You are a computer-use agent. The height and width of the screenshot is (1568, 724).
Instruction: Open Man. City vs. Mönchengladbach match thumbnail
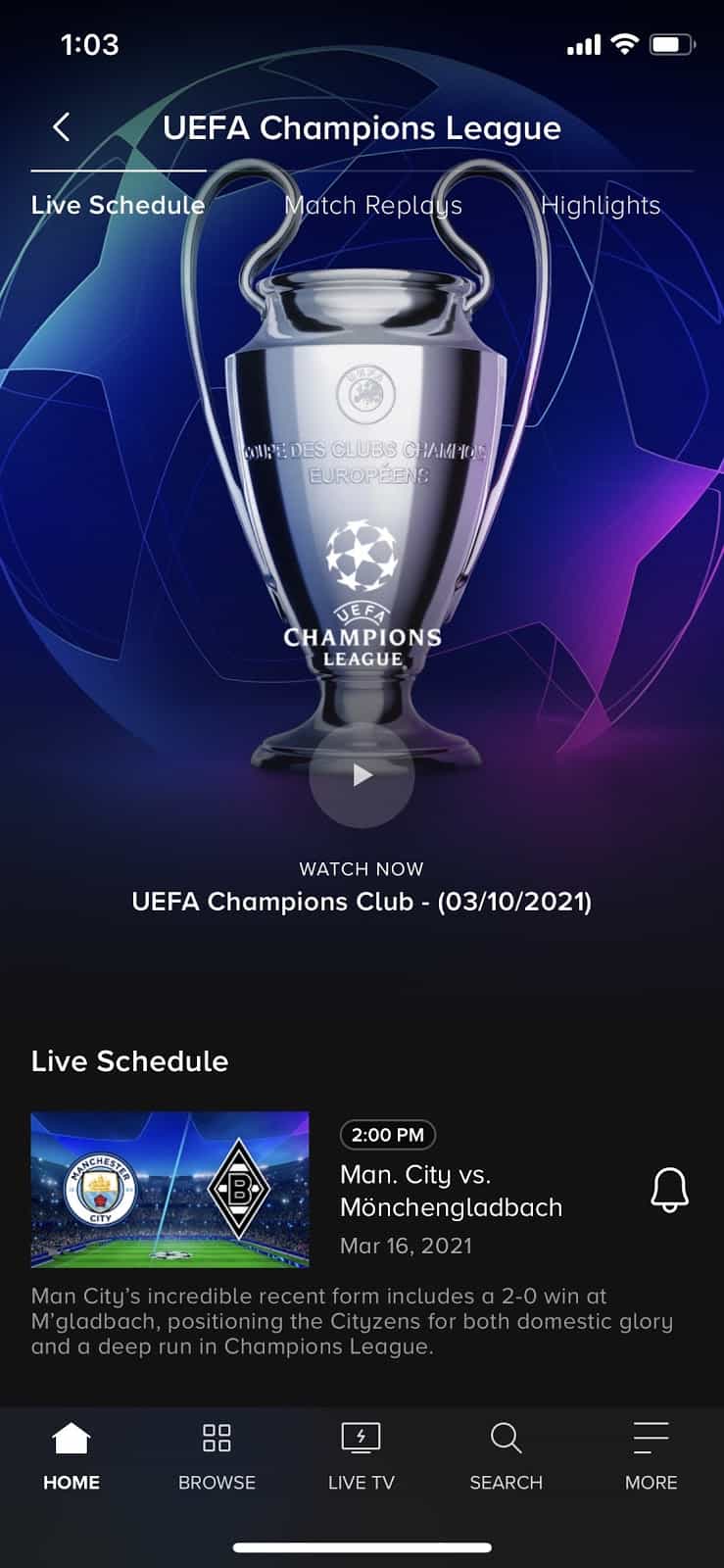click(169, 1190)
